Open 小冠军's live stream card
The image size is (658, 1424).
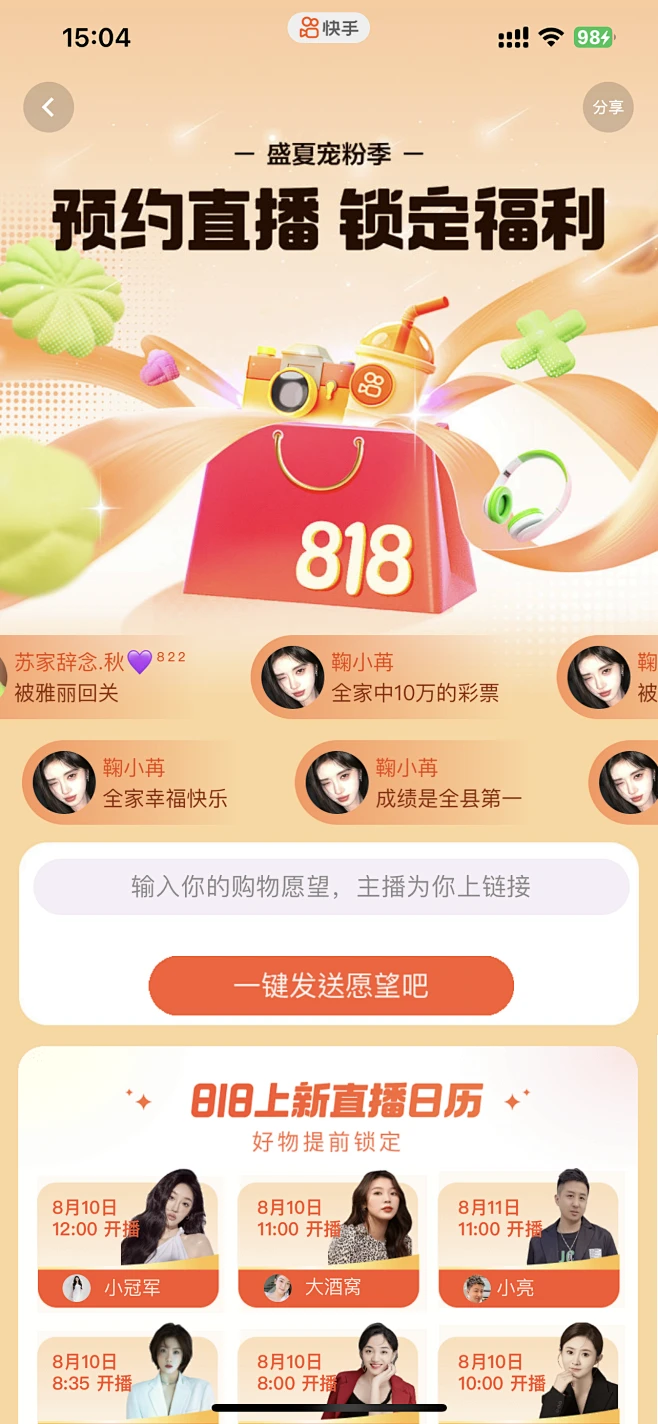point(128,1245)
